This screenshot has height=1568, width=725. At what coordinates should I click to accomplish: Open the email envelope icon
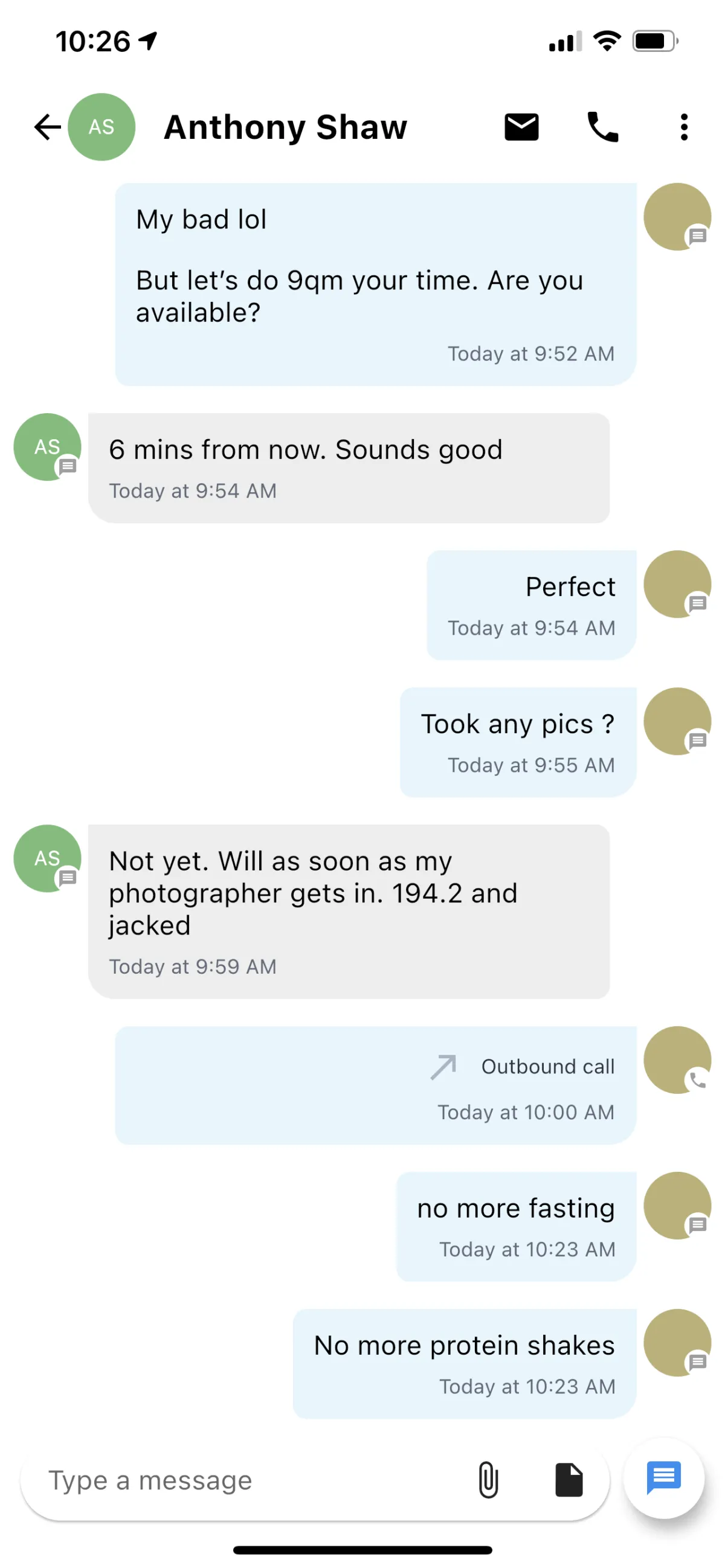[x=521, y=127]
